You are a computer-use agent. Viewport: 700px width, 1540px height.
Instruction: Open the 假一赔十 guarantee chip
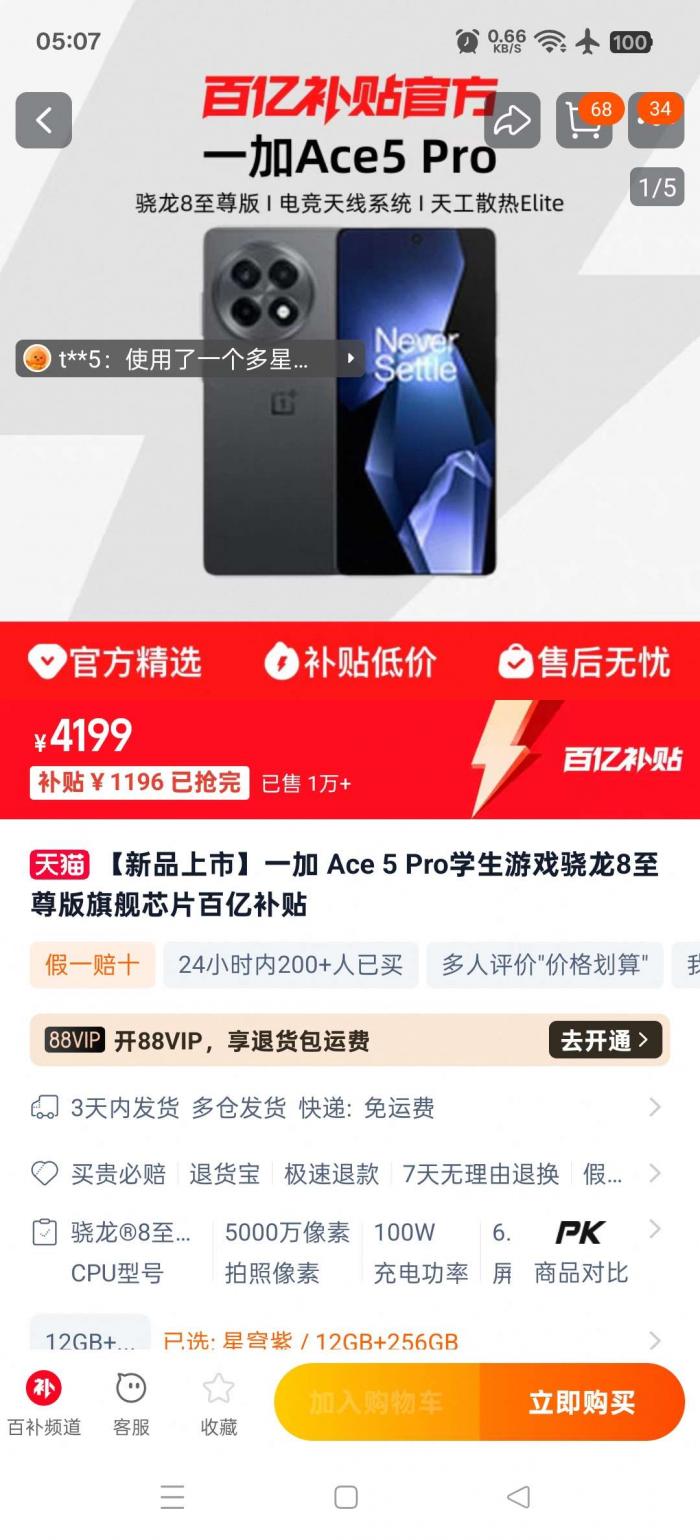click(92, 965)
